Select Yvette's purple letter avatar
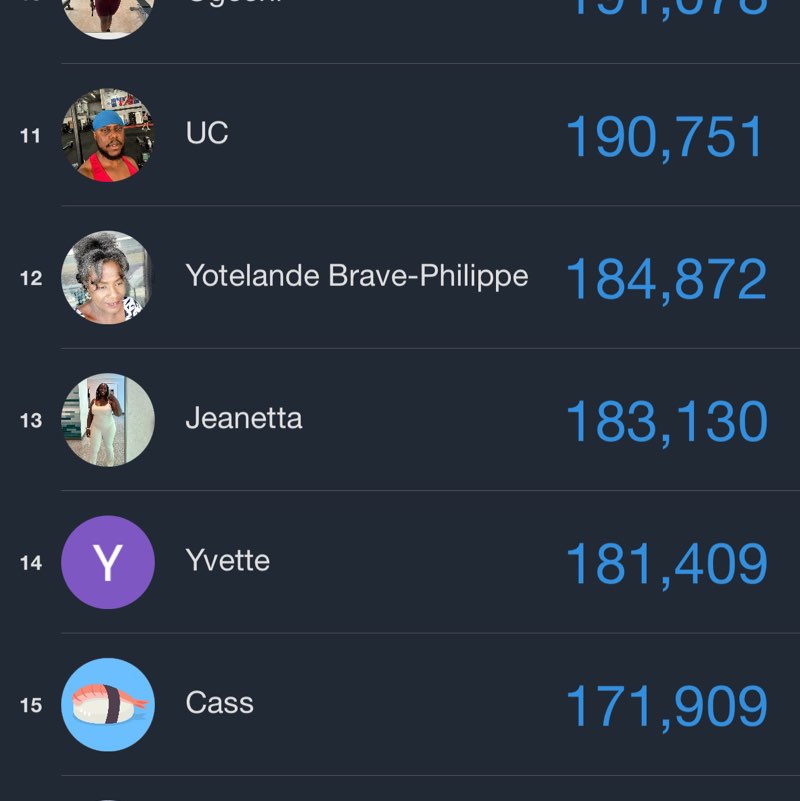800x801 pixels. pyautogui.click(x=108, y=561)
